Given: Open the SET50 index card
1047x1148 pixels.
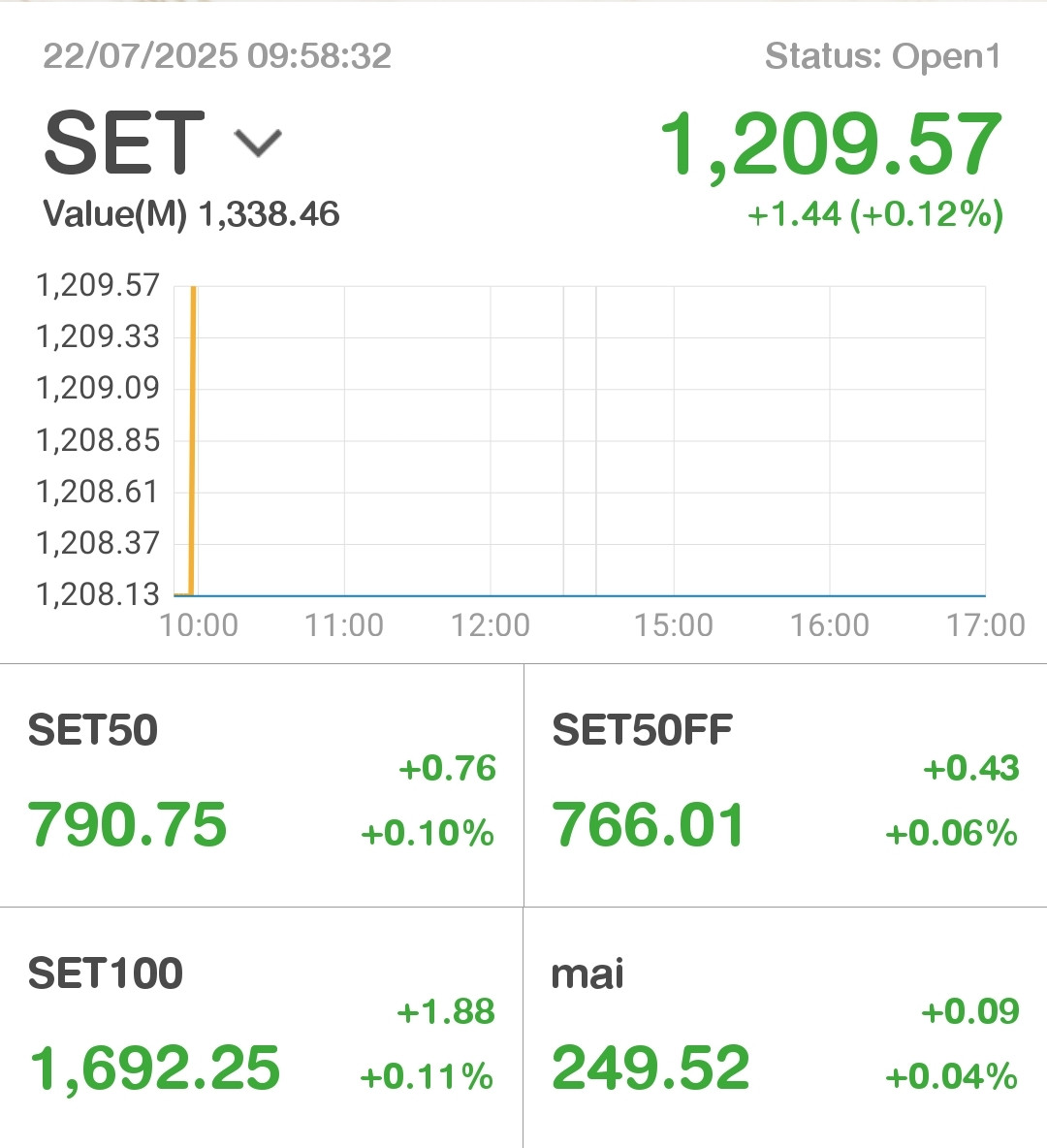Looking at the screenshot, I should tap(261, 786).
